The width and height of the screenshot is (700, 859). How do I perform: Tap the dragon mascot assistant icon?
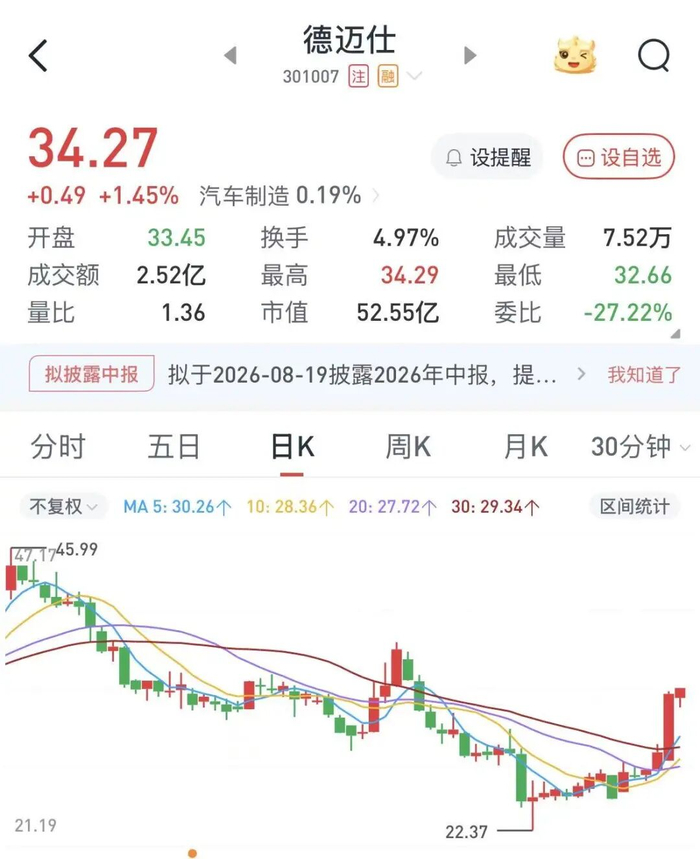pos(574,55)
